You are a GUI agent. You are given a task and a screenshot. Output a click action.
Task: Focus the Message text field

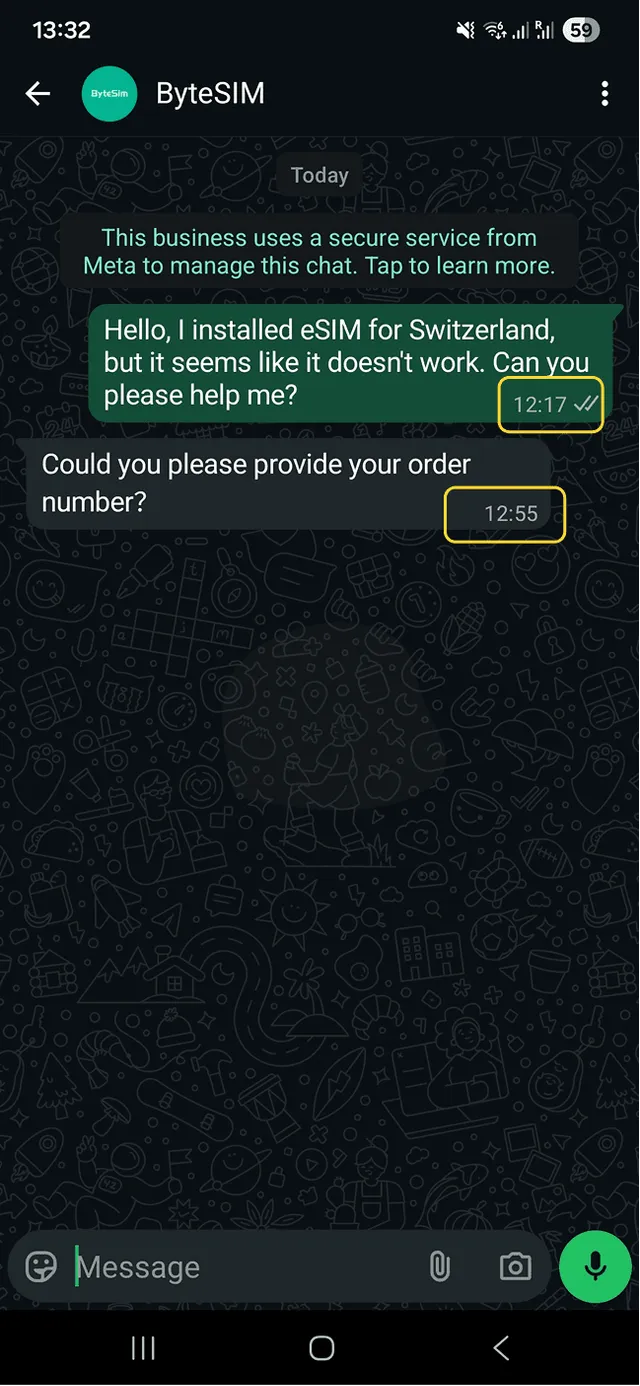pos(240,1267)
